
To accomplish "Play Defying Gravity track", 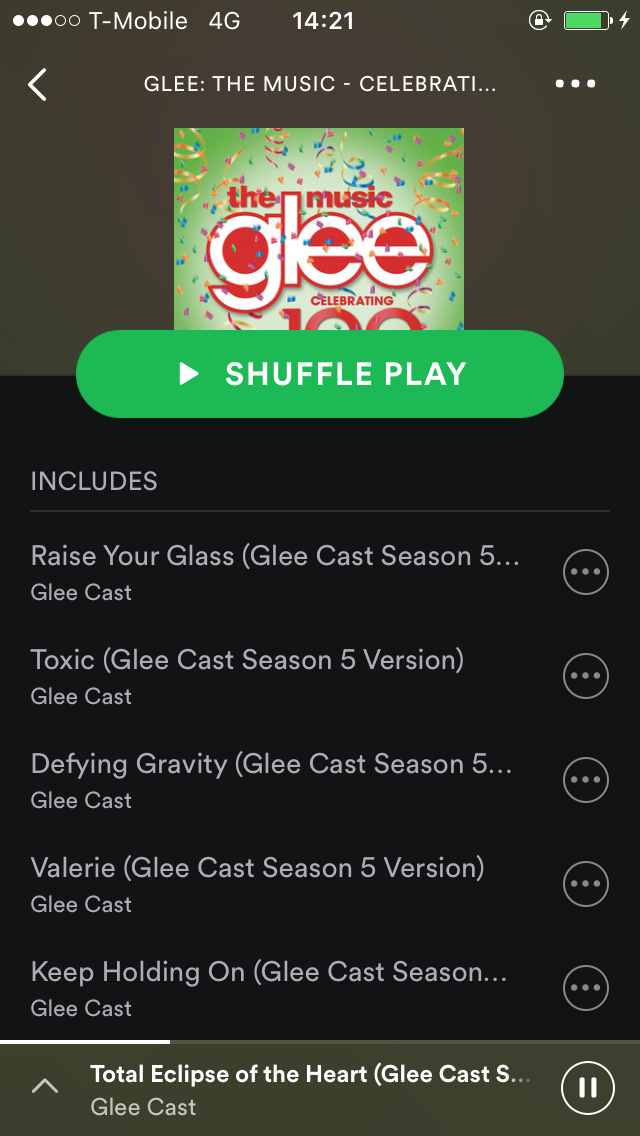I will pyautogui.click(x=271, y=780).
